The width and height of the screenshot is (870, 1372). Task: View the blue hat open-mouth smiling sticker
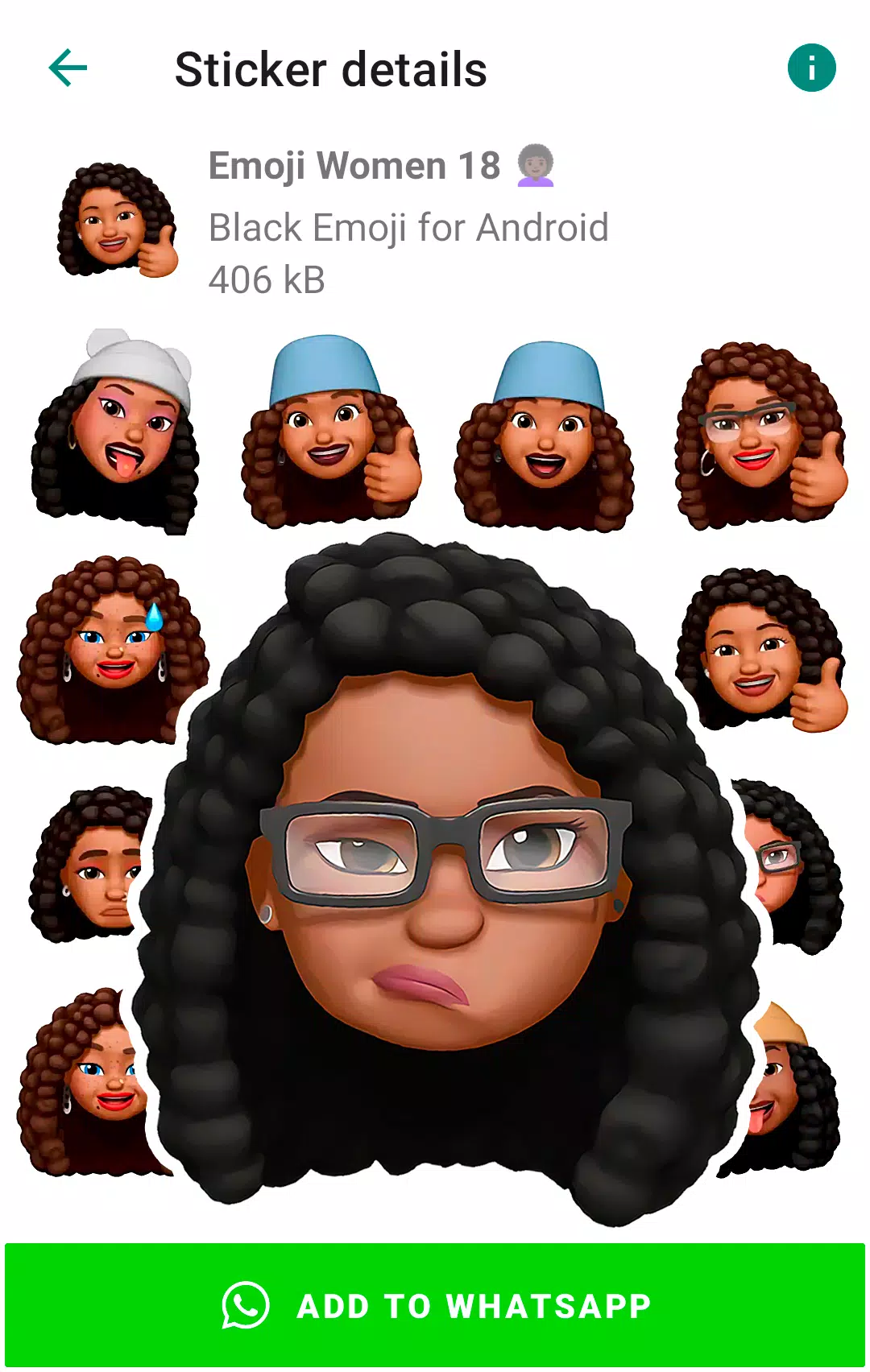point(545,435)
